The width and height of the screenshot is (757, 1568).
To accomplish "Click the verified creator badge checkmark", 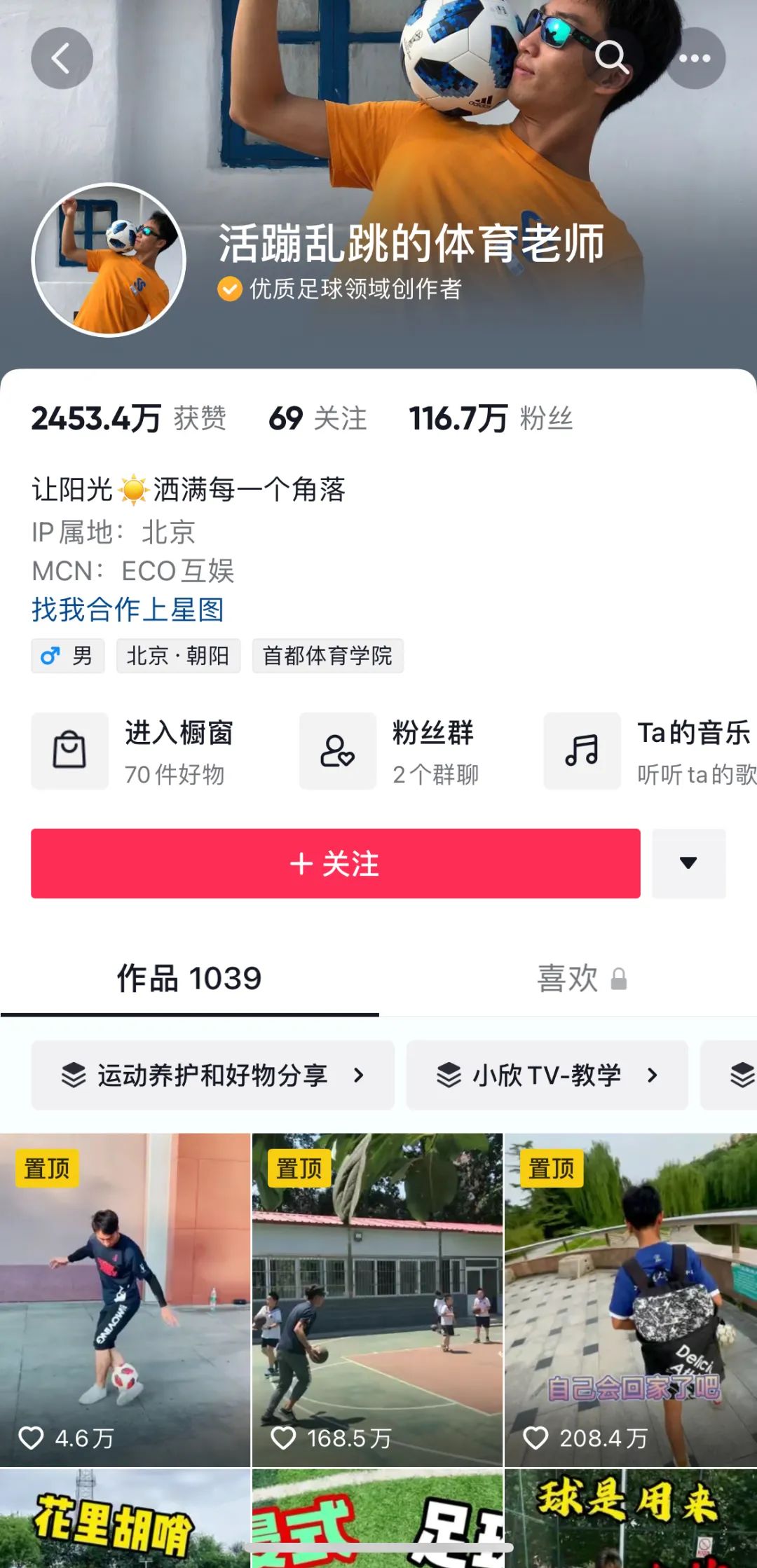I will pos(228,289).
